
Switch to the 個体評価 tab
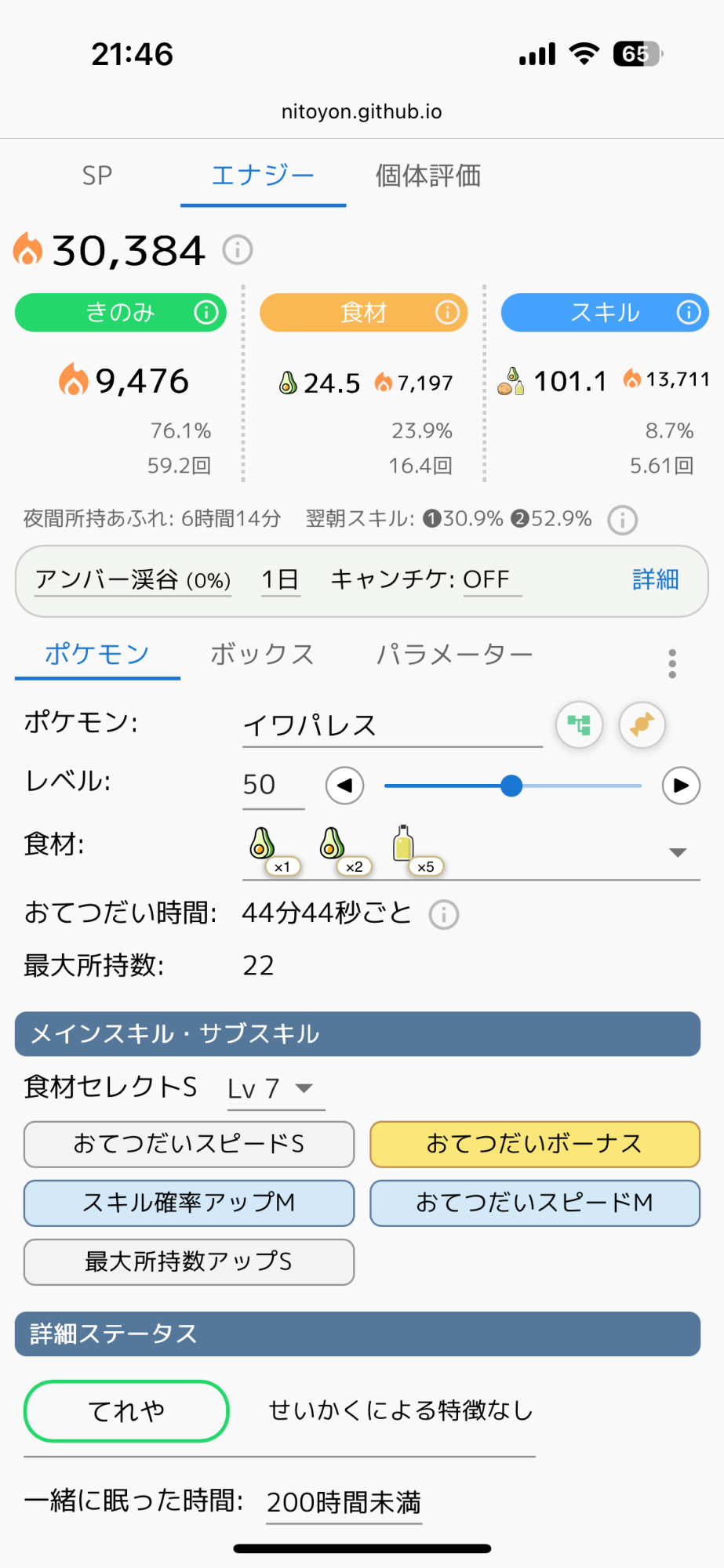click(x=427, y=176)
